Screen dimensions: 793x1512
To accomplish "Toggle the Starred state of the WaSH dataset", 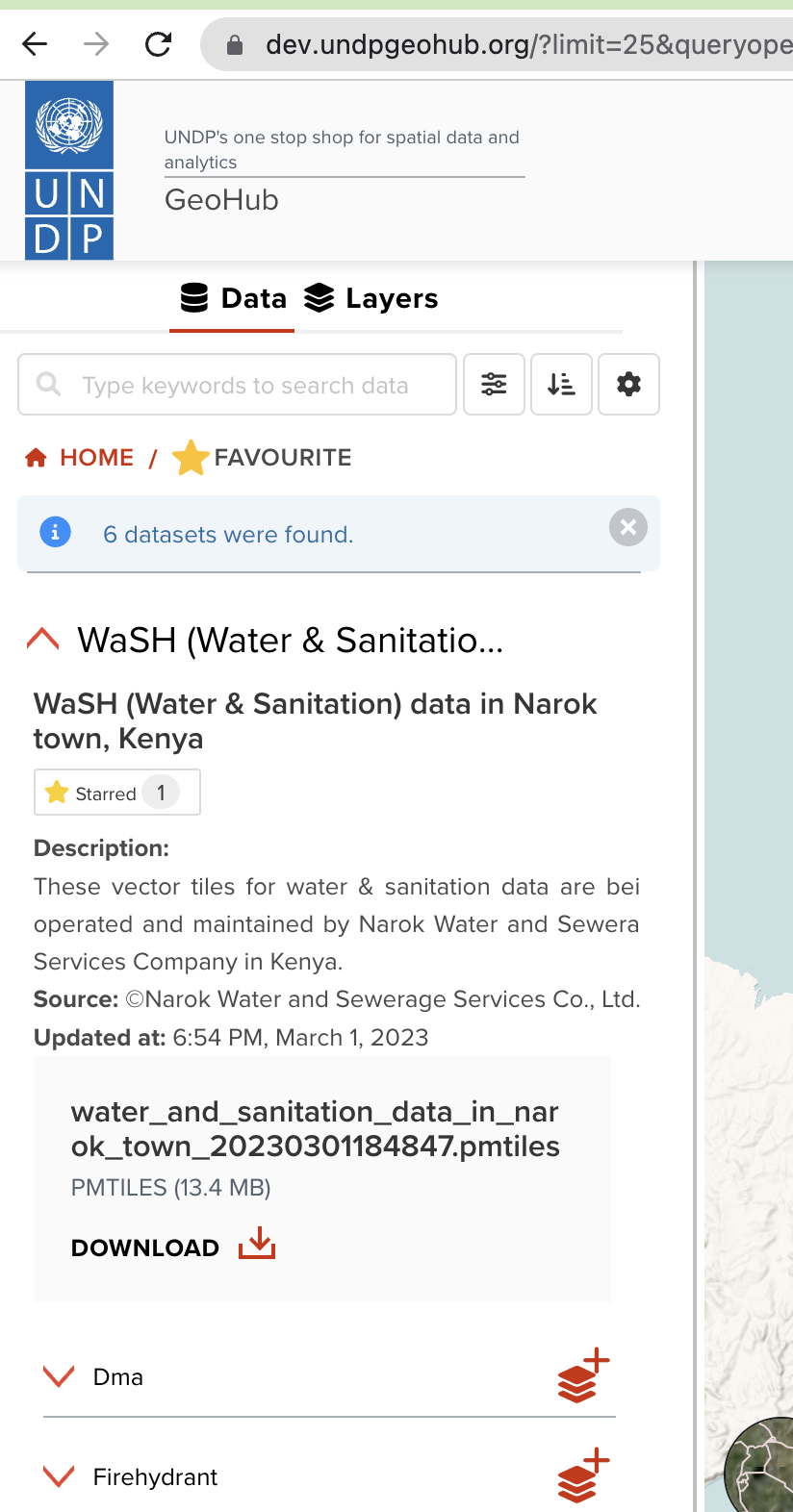I will click(x=116, y=792).
